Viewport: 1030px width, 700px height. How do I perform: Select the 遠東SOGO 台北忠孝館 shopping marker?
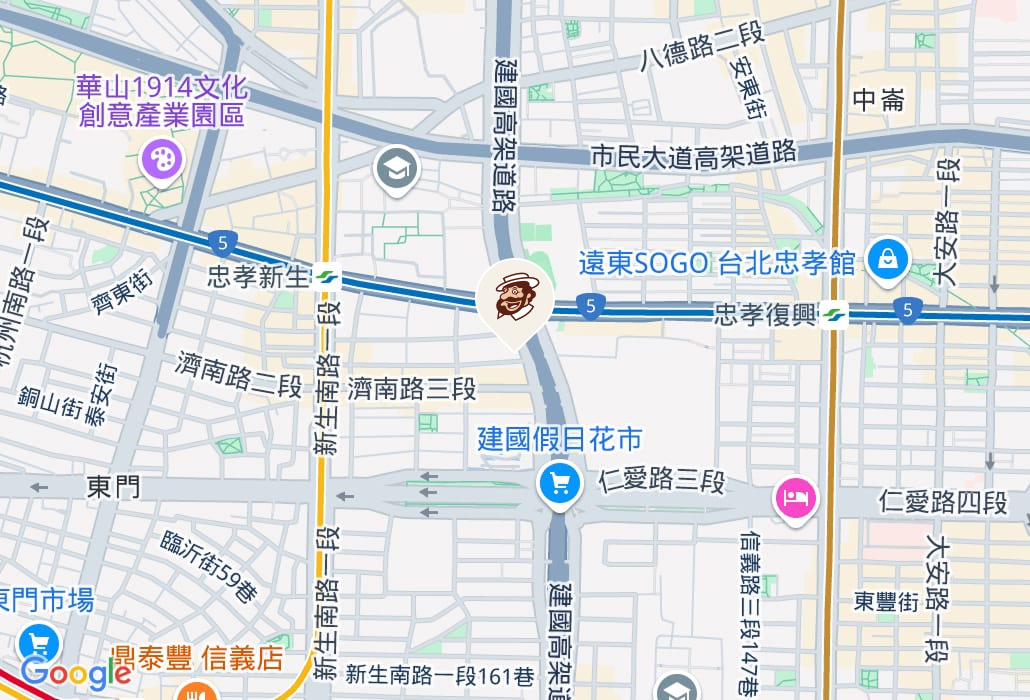(x=886, y=258)
